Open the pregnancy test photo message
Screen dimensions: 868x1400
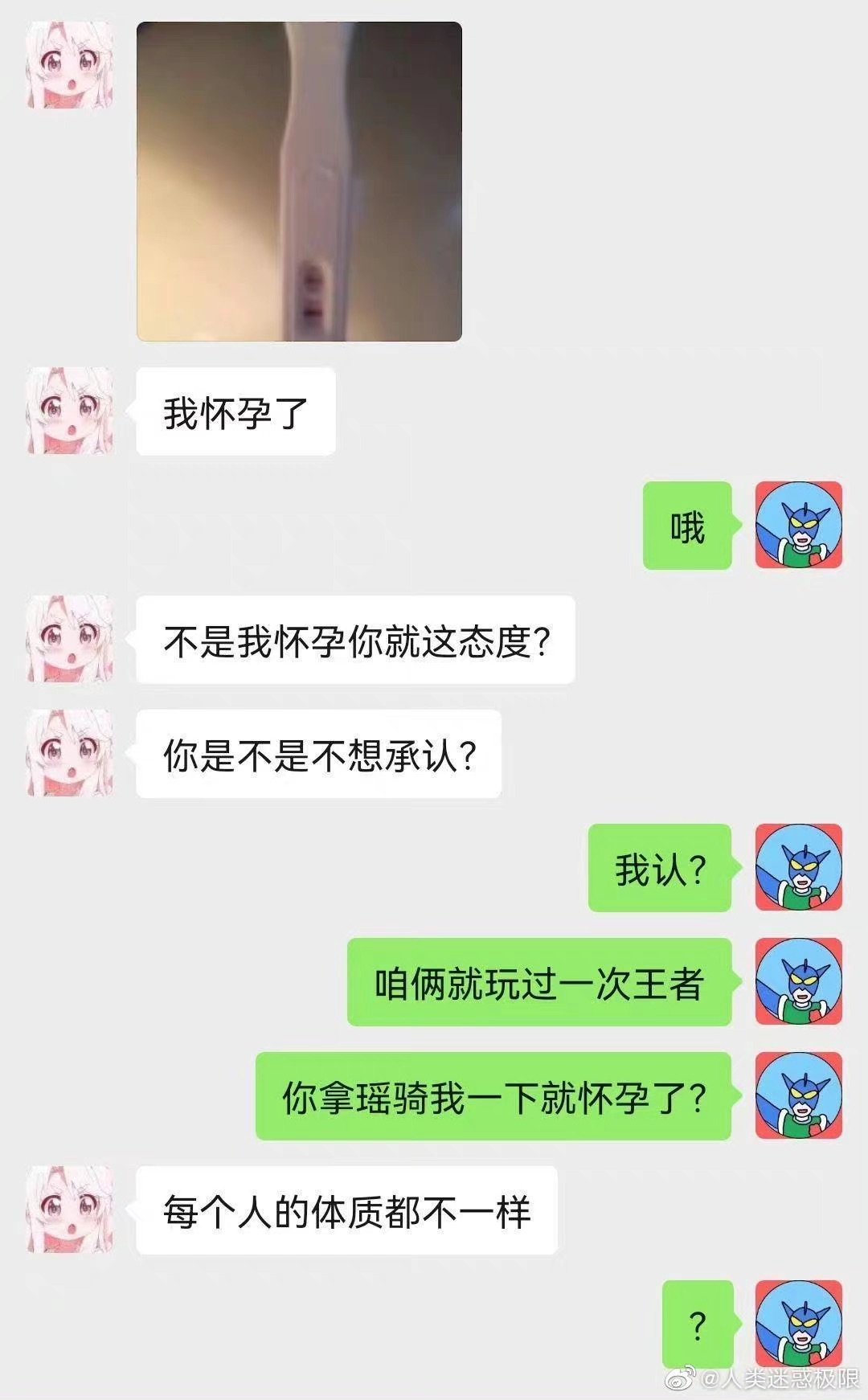point(299,182)
